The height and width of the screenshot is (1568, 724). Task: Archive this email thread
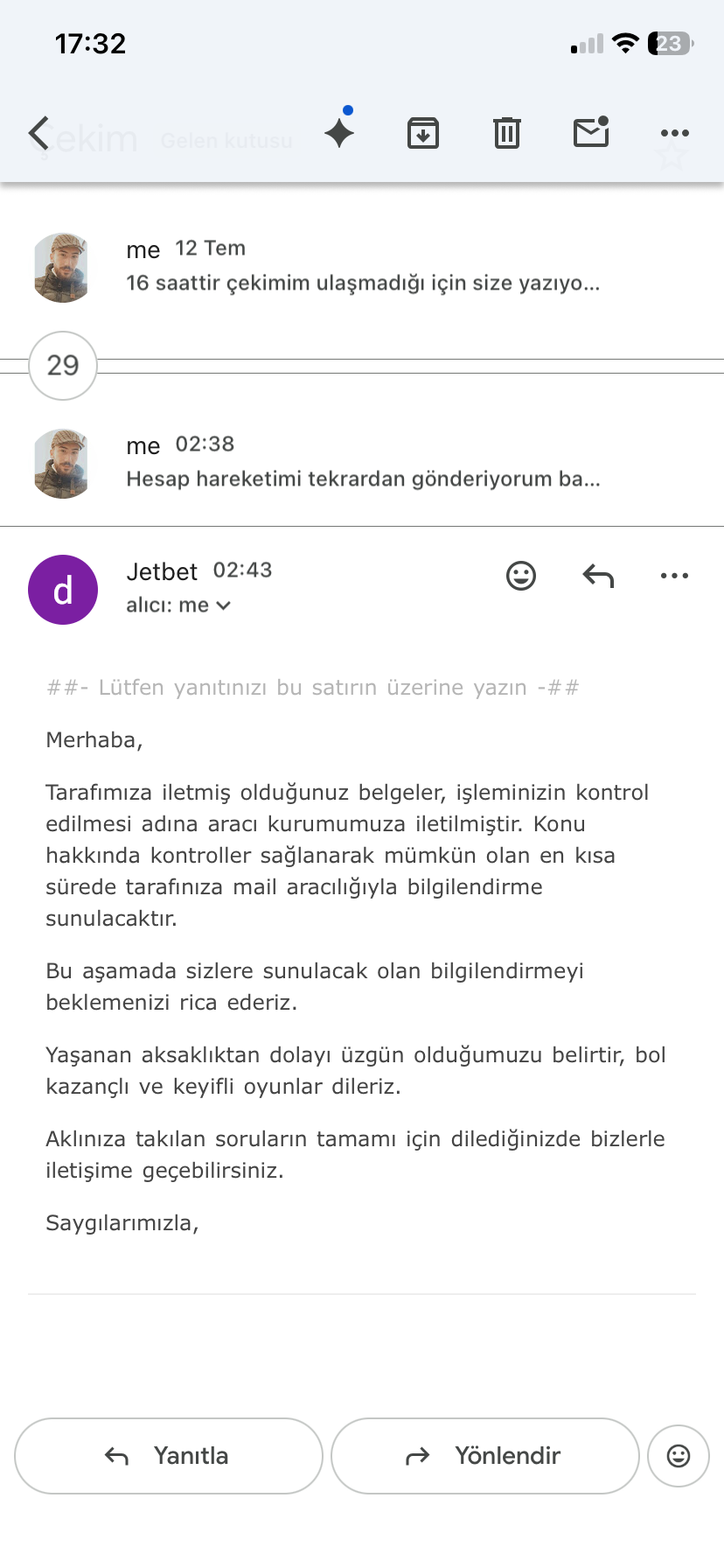[x=423, y=133]
